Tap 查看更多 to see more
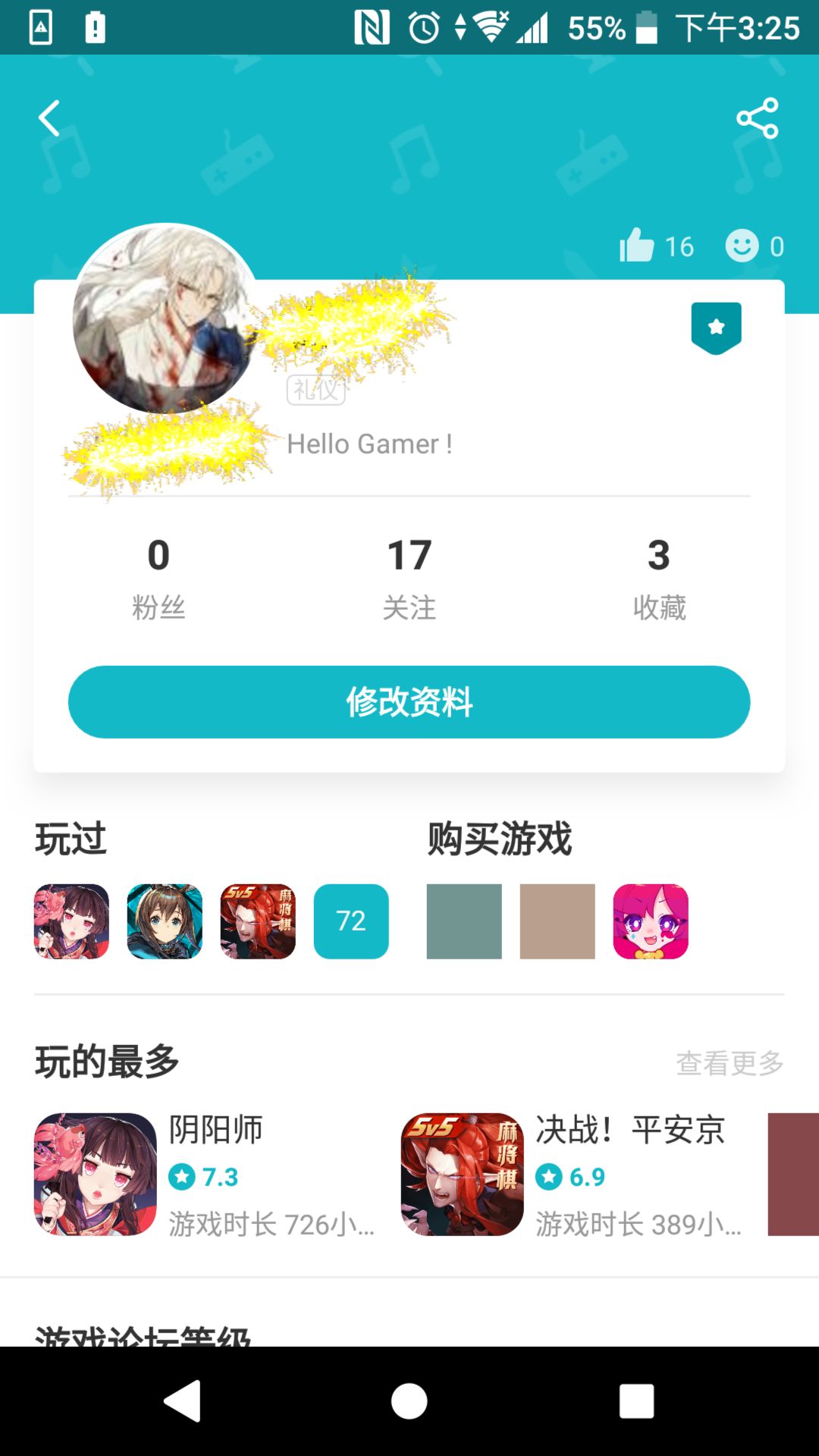The height and width of the screenshot is (1456, 819). 730,1063
